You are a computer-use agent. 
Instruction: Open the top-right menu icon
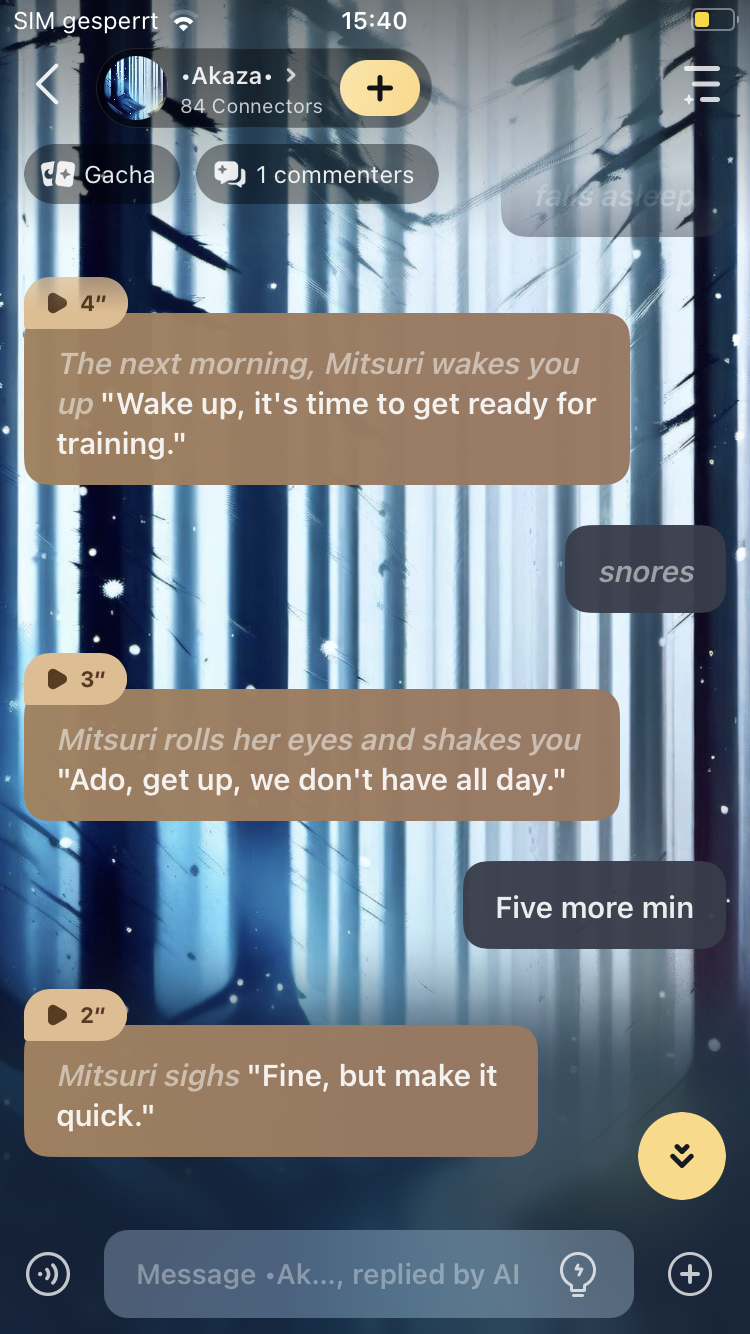tap(703, 85)
